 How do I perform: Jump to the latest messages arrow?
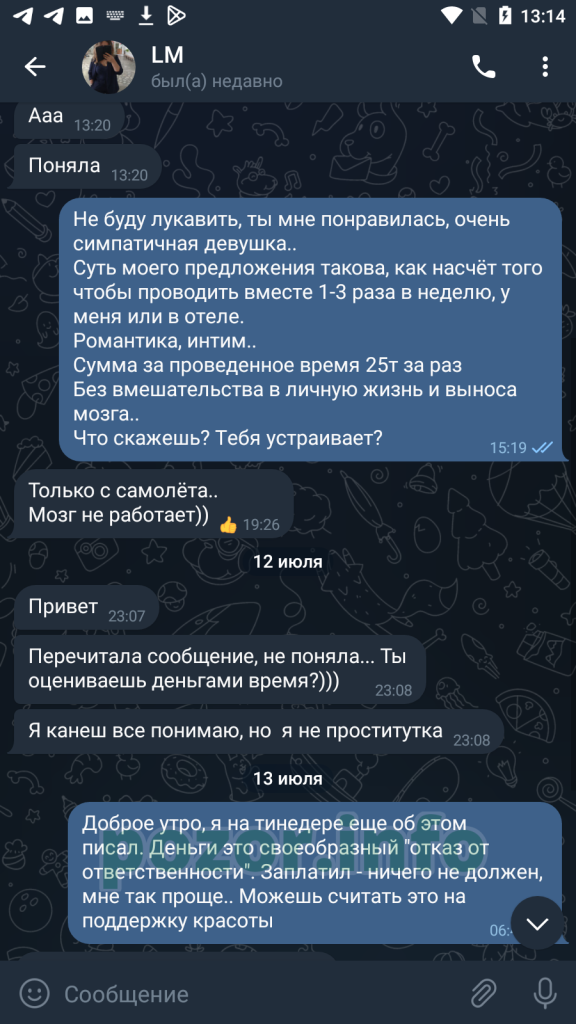[x=537, y=923]
